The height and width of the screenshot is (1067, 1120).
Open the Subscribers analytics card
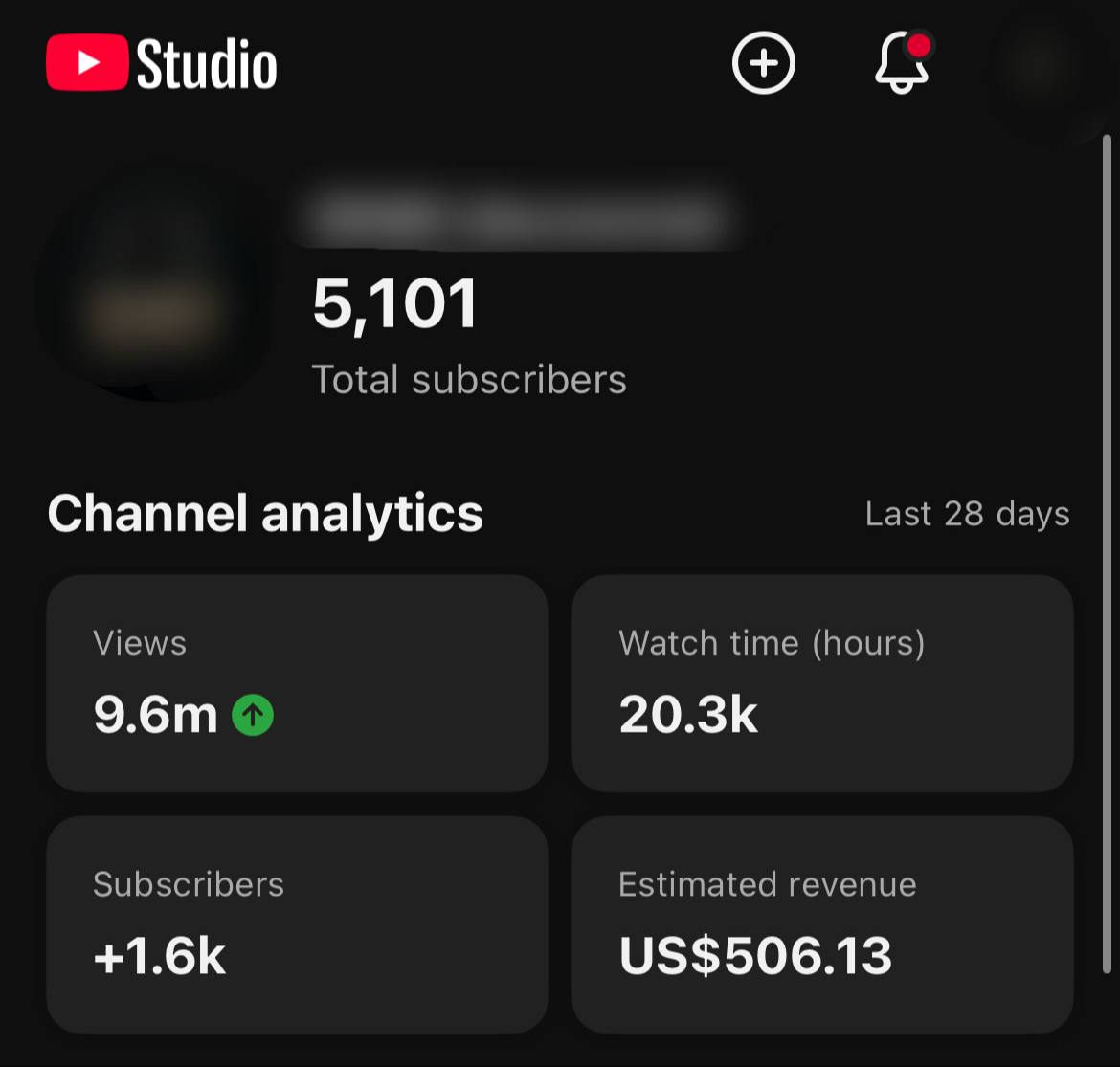point(297,923)
